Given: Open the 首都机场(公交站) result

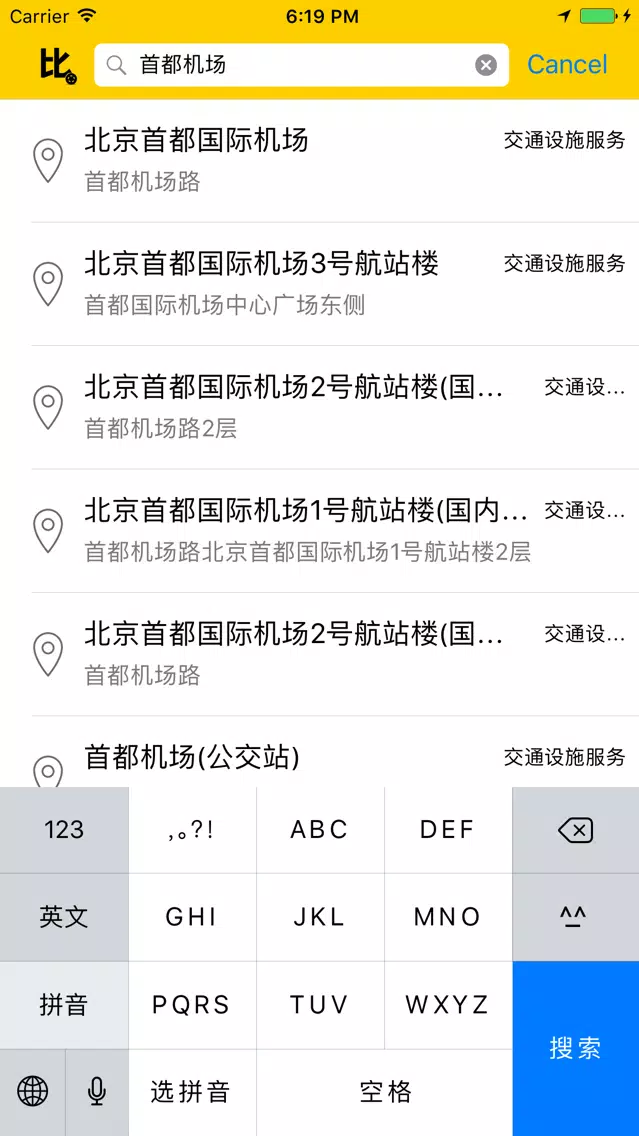Looking at the screenshot, I should point(320,752).
